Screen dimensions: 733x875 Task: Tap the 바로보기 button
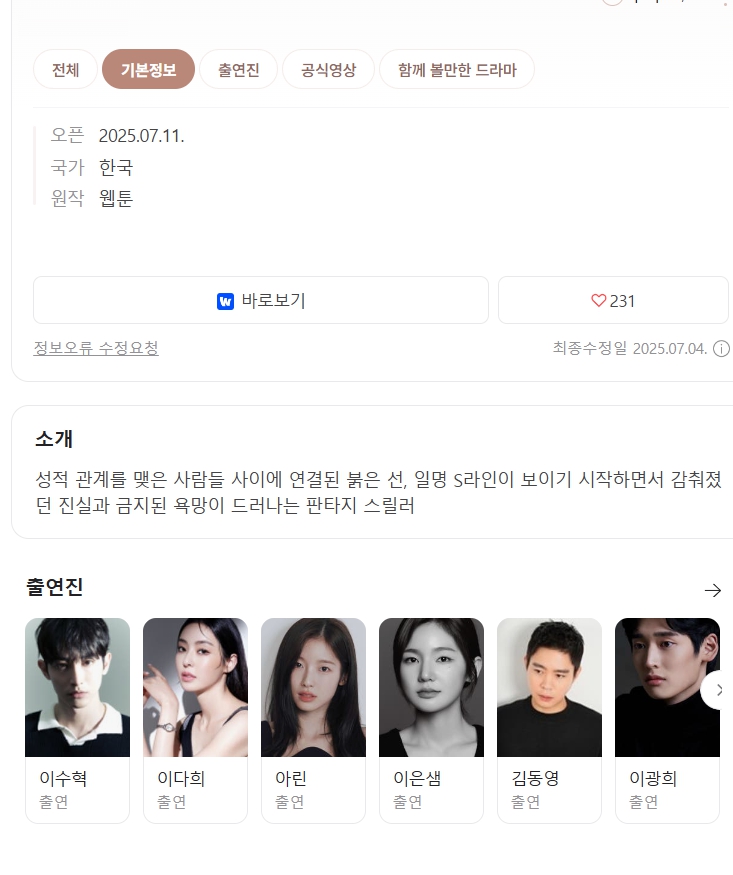[261, 300]
